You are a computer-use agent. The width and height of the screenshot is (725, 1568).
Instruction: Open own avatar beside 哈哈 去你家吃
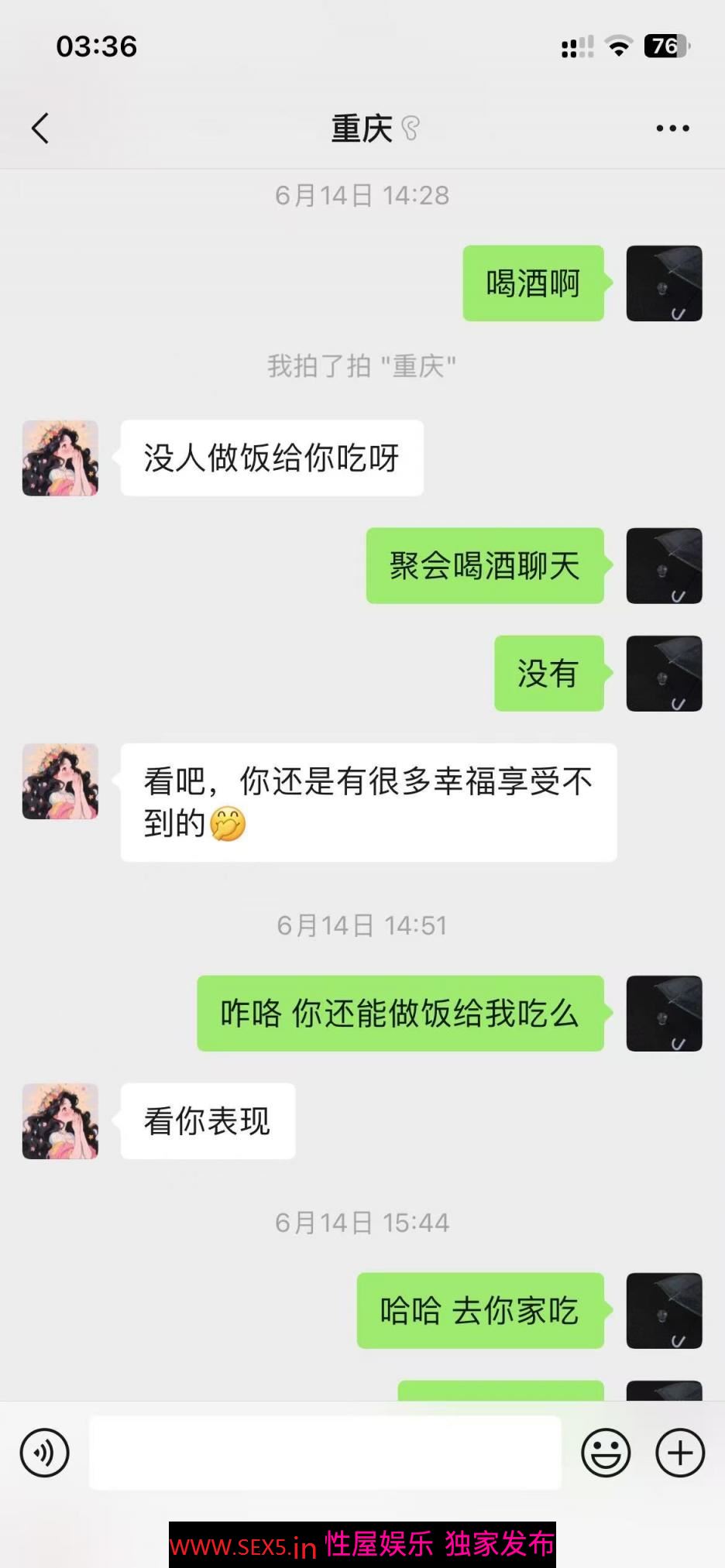click(664, 1310)
